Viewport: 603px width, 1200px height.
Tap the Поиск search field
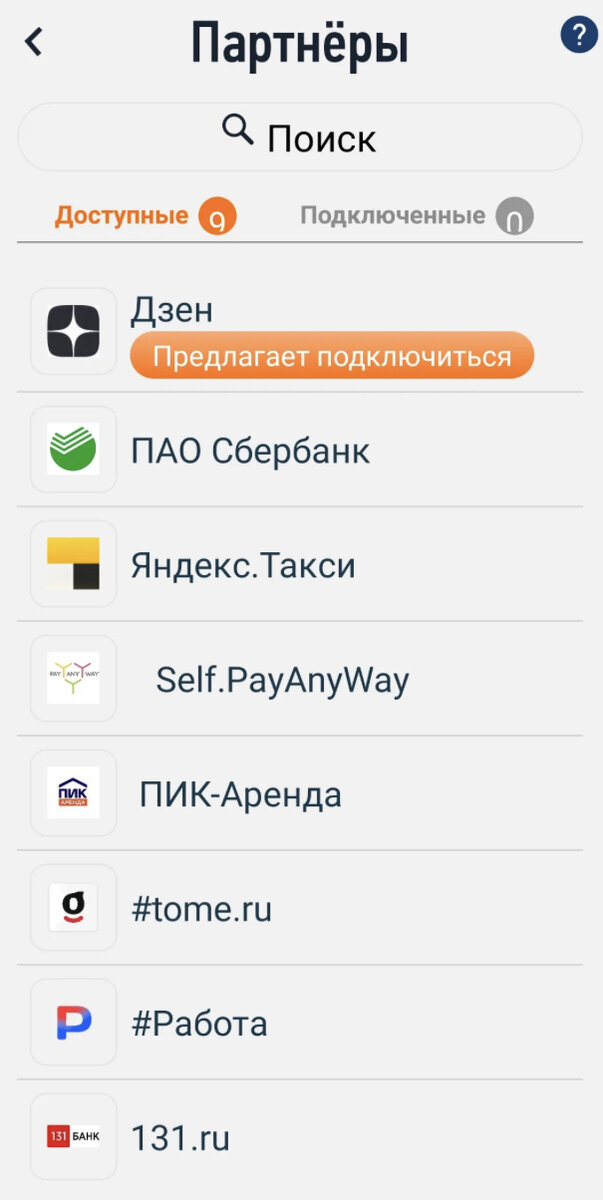[x=300, y=137]
